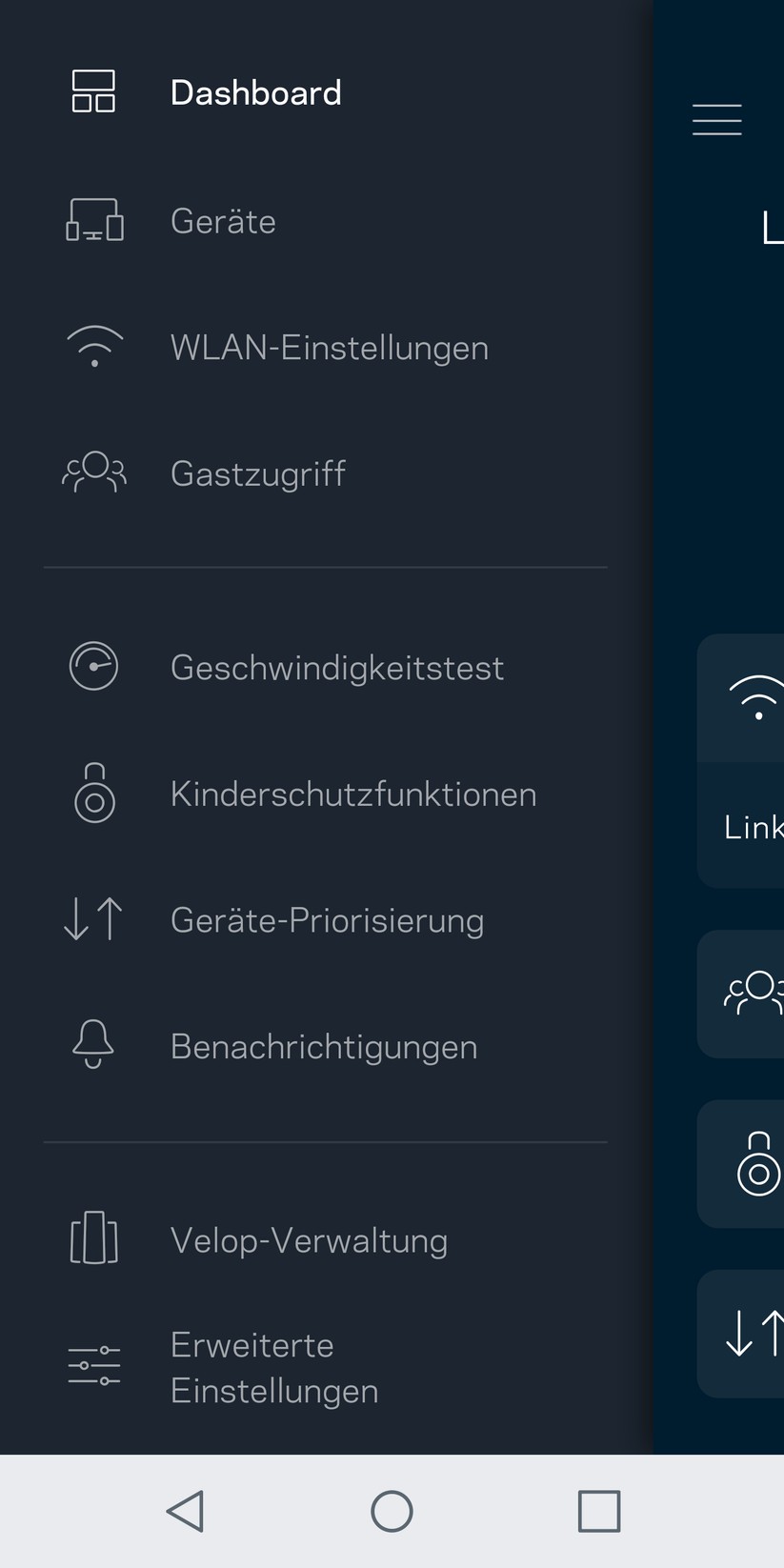784x1568 pixels.
Task: Open WLAN-Einstellungen
Action: [329, 348]
